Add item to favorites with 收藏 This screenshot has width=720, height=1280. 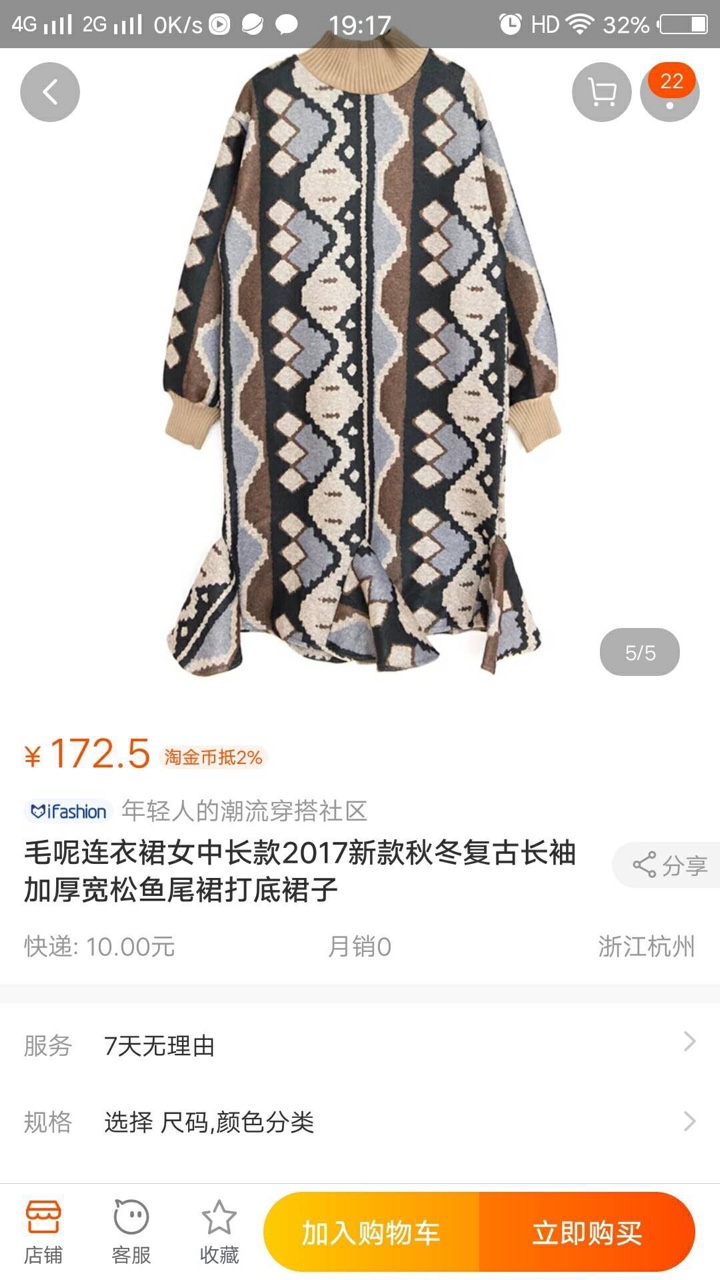tap(219, 1232)
